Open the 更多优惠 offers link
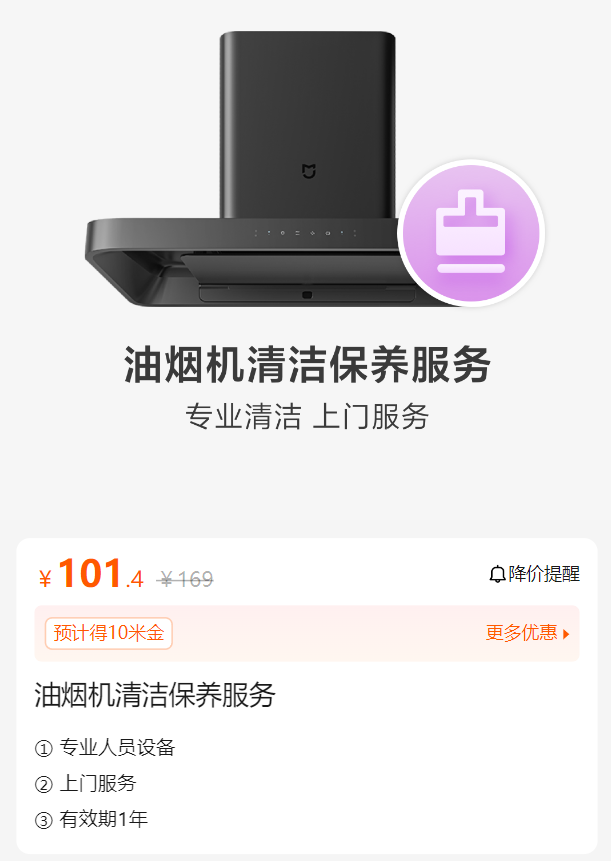Screen dimensions: 611x861 [x=527, y=633]
